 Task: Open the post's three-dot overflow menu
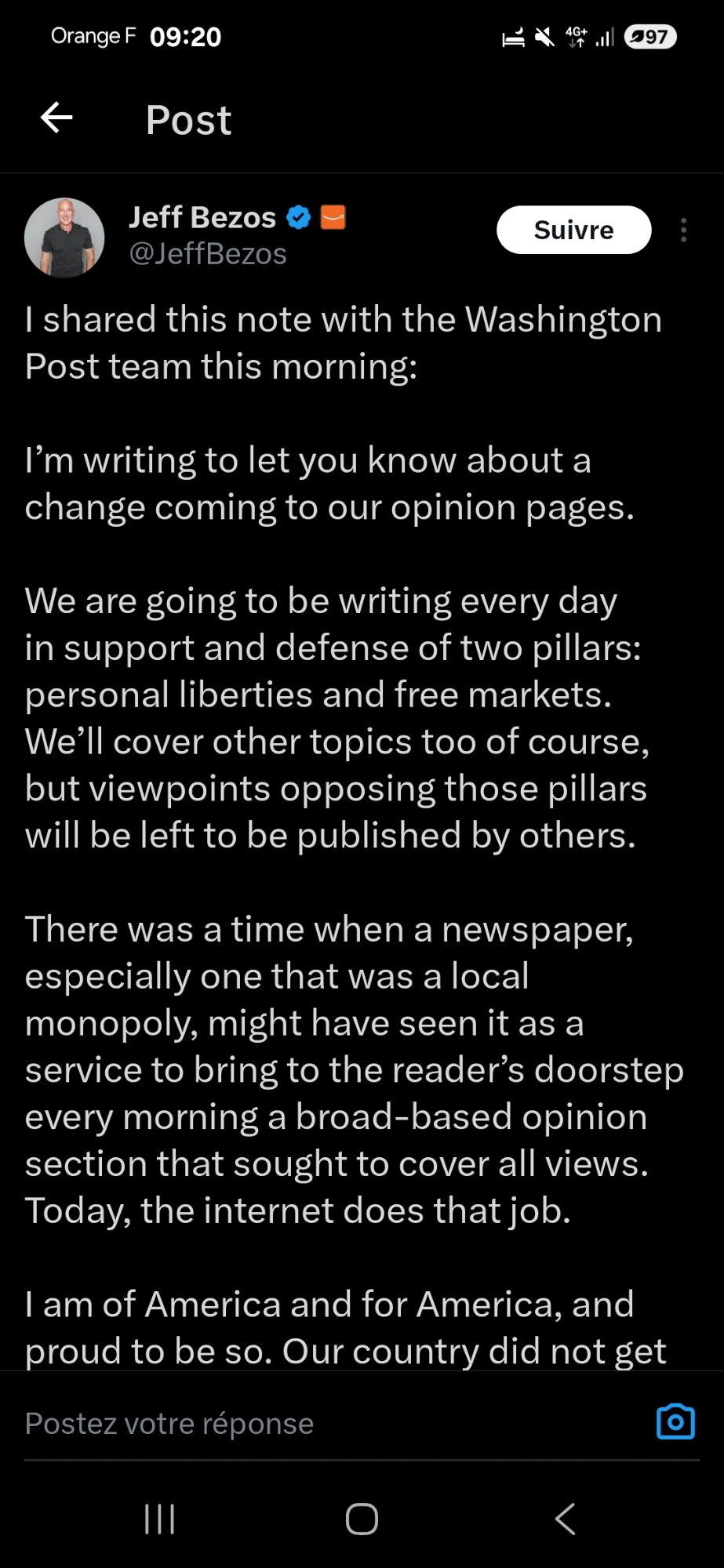click(683, 230)
